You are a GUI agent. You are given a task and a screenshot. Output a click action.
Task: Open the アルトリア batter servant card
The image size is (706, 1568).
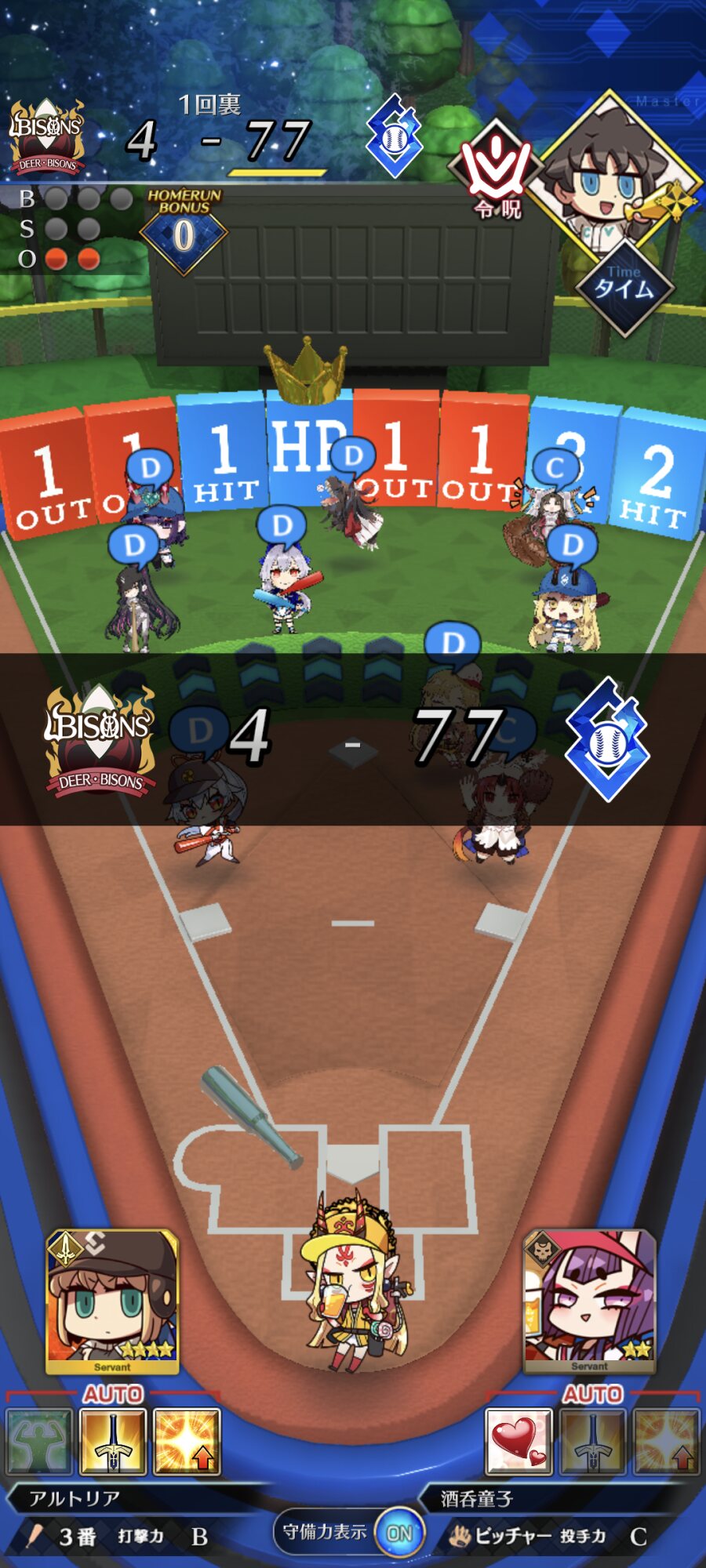click(x=112, y=1301)
